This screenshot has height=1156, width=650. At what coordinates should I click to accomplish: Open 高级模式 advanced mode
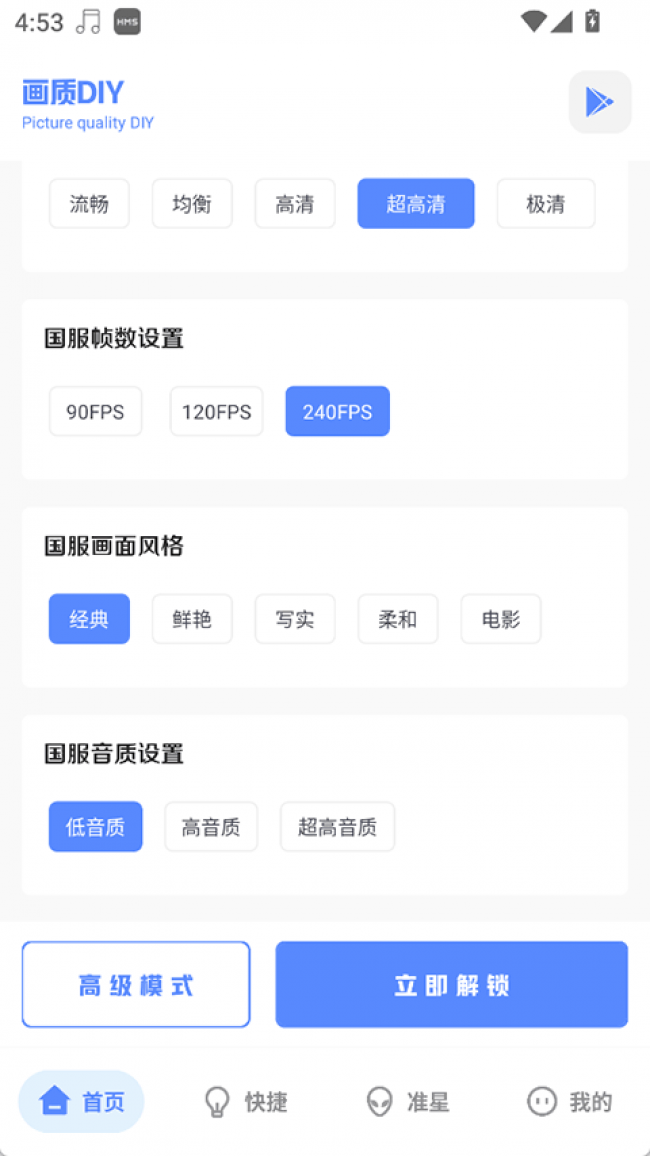coord(136,984)
